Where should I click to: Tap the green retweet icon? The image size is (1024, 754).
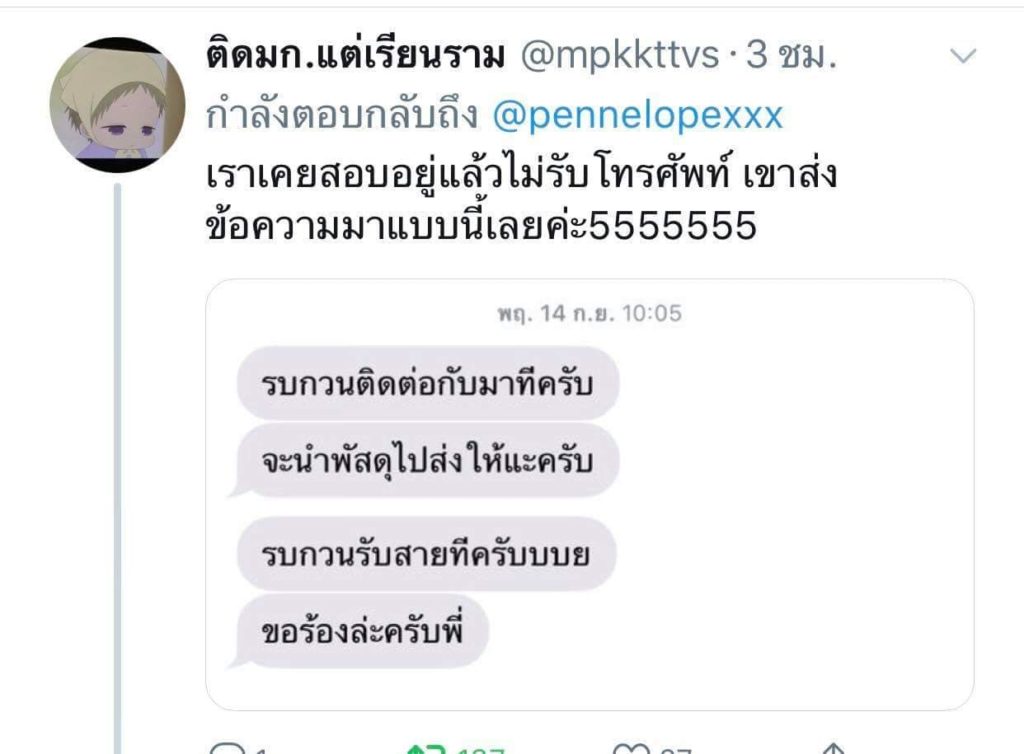pos(425,748)
